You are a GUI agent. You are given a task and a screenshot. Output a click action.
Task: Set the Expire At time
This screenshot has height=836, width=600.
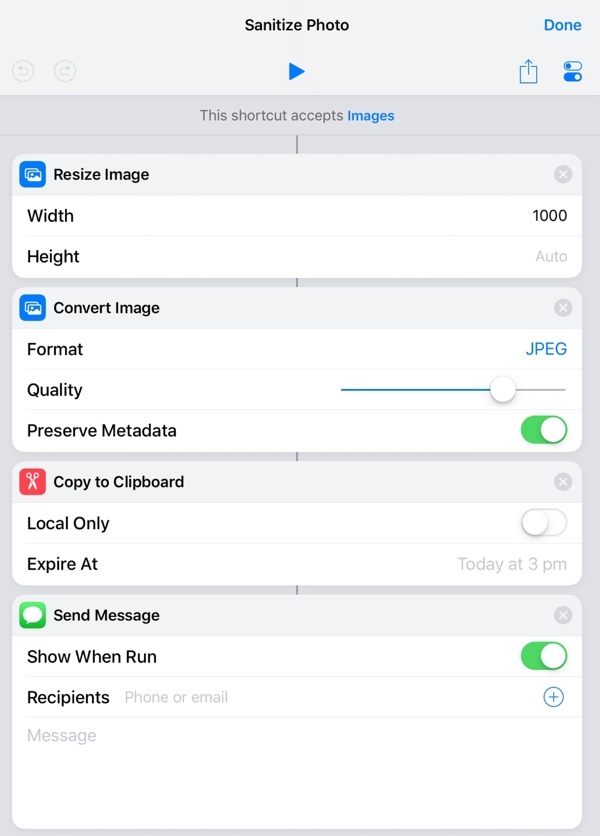[511, 564]
